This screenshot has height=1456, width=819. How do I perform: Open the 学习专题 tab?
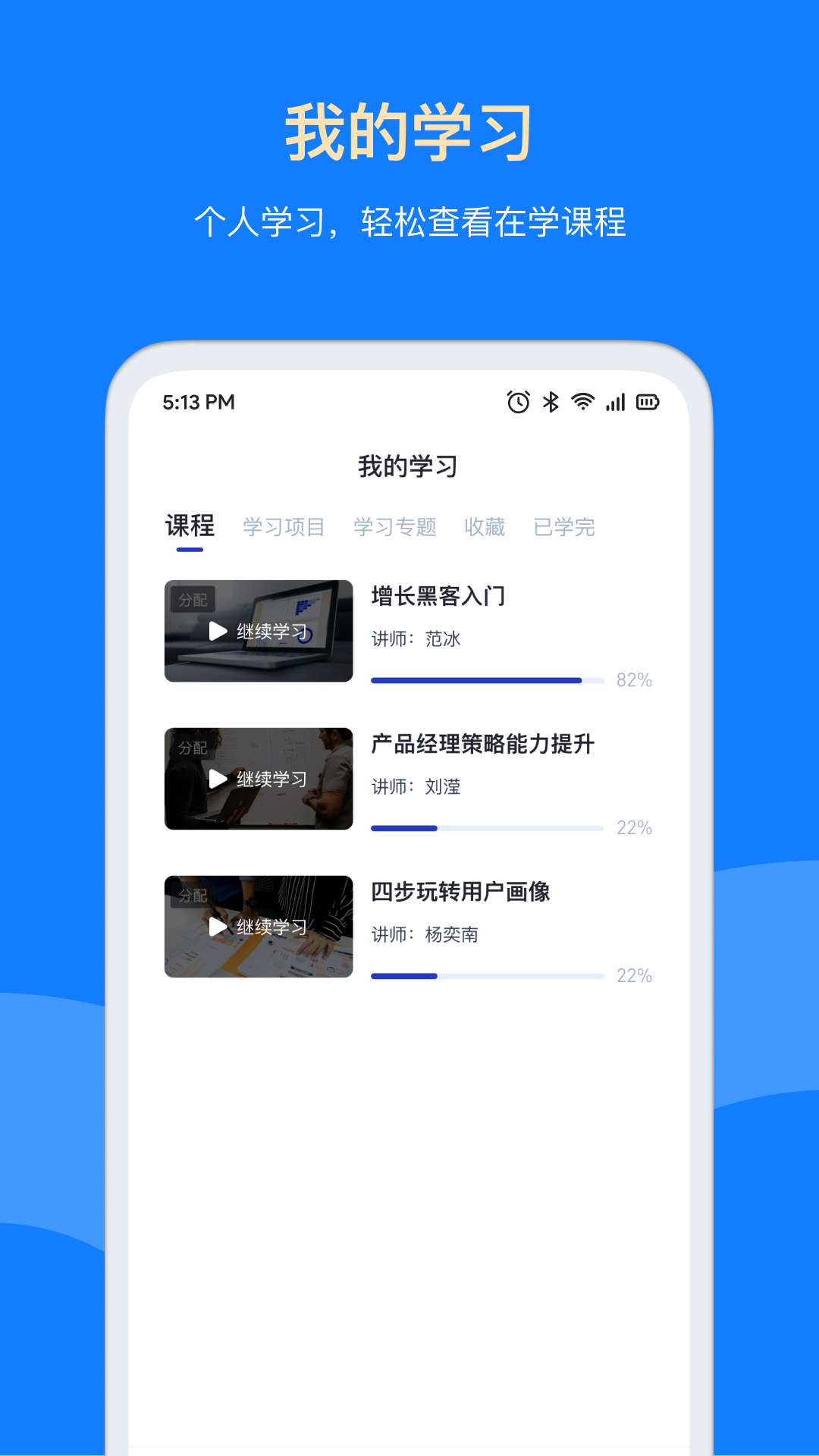(x=395, y=527)
